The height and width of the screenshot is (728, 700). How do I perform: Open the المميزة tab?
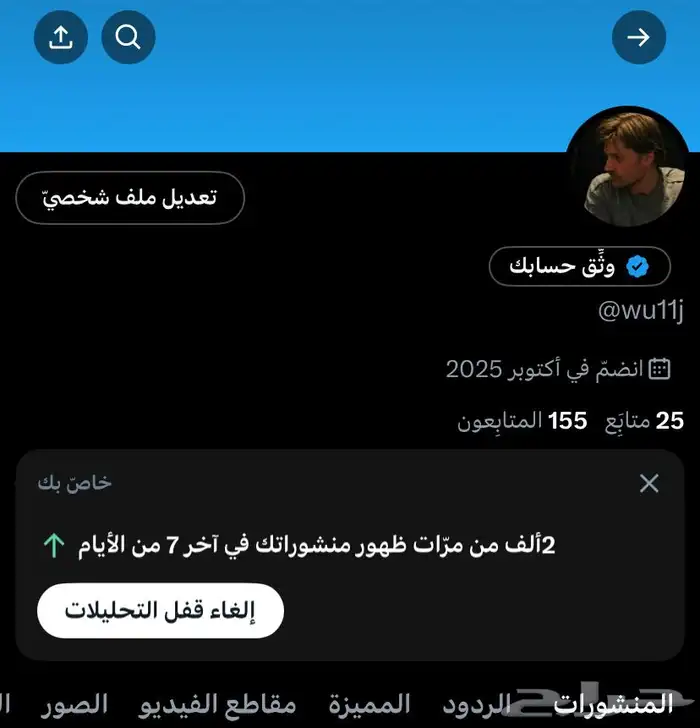369,703
